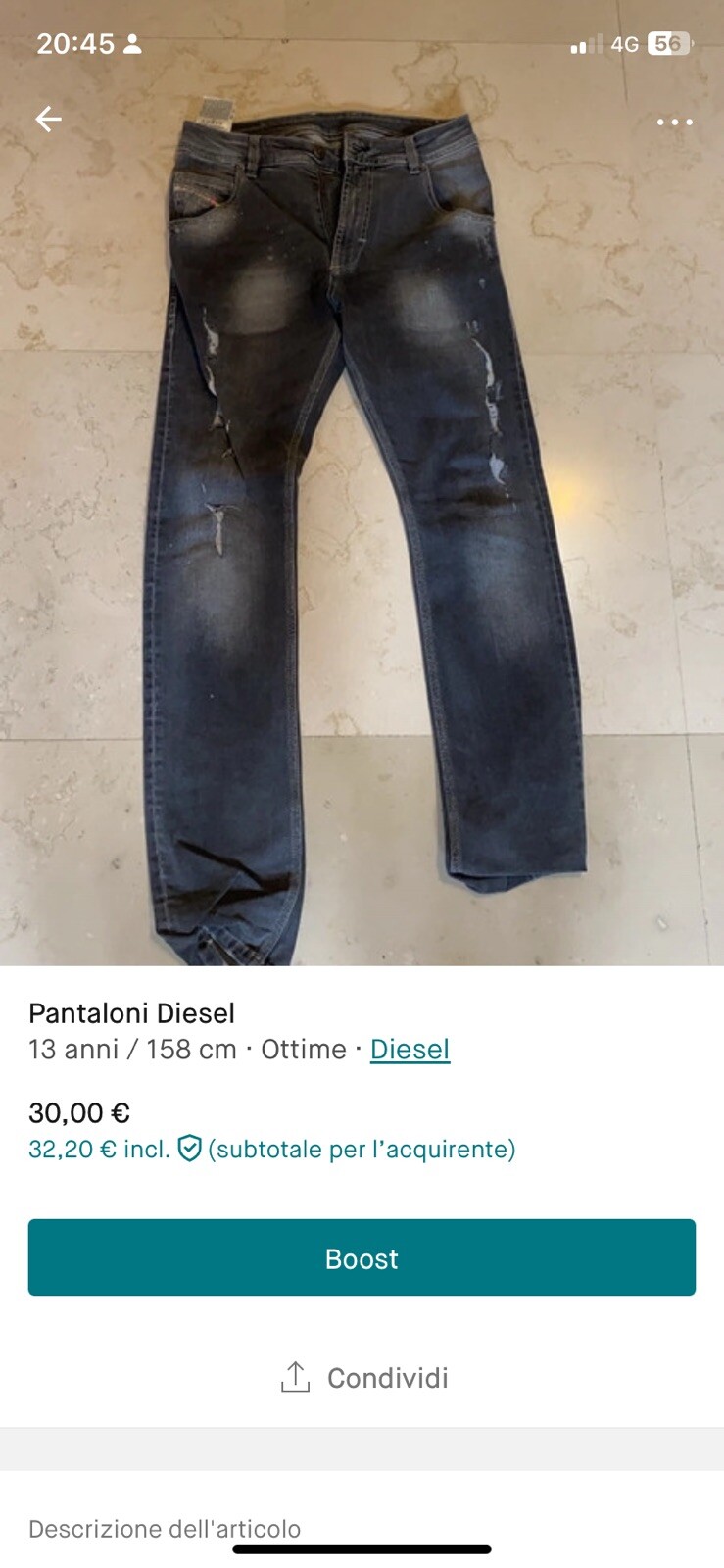
Task: Tap the Boost button
Action: tap(362, 1257)
